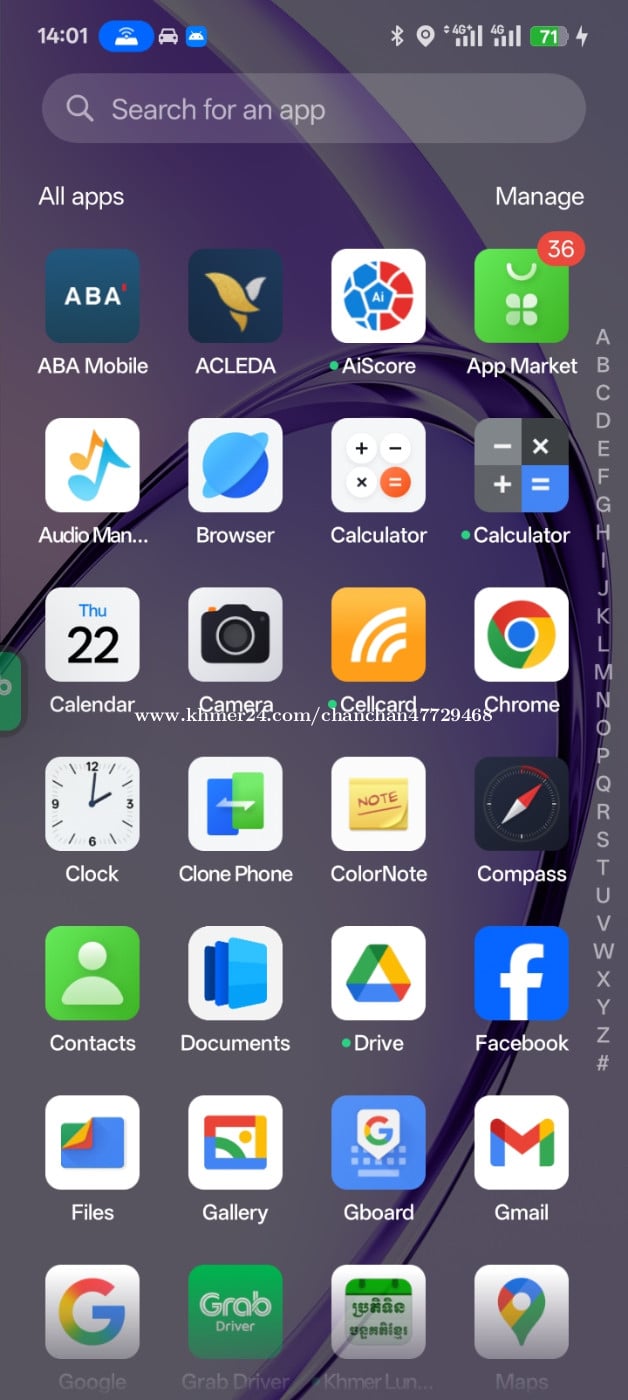
Task: Launch the Camera app
Action: (235, 634)
